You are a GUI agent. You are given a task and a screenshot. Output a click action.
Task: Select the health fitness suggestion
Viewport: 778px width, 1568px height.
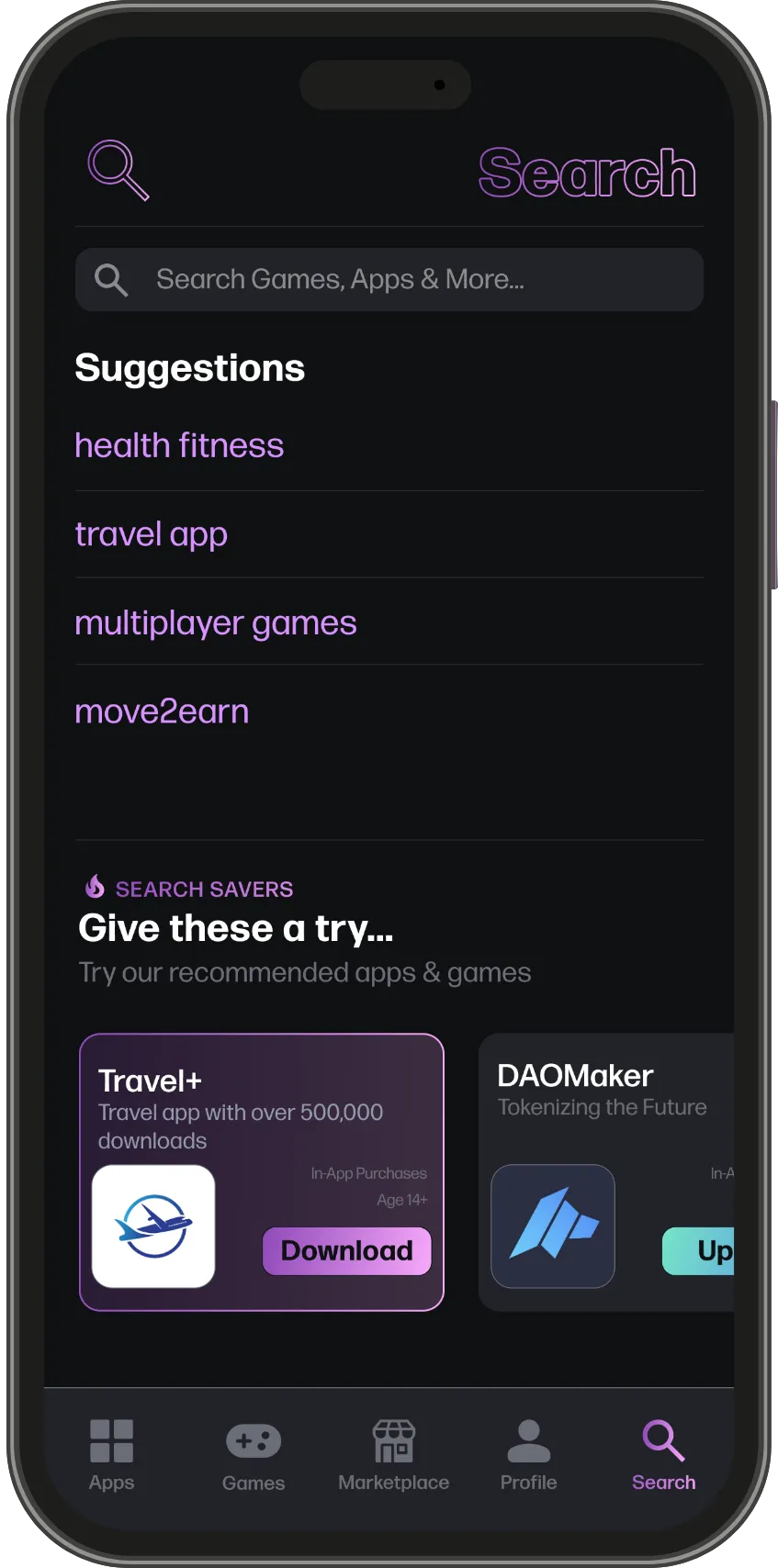coord(179,446)
